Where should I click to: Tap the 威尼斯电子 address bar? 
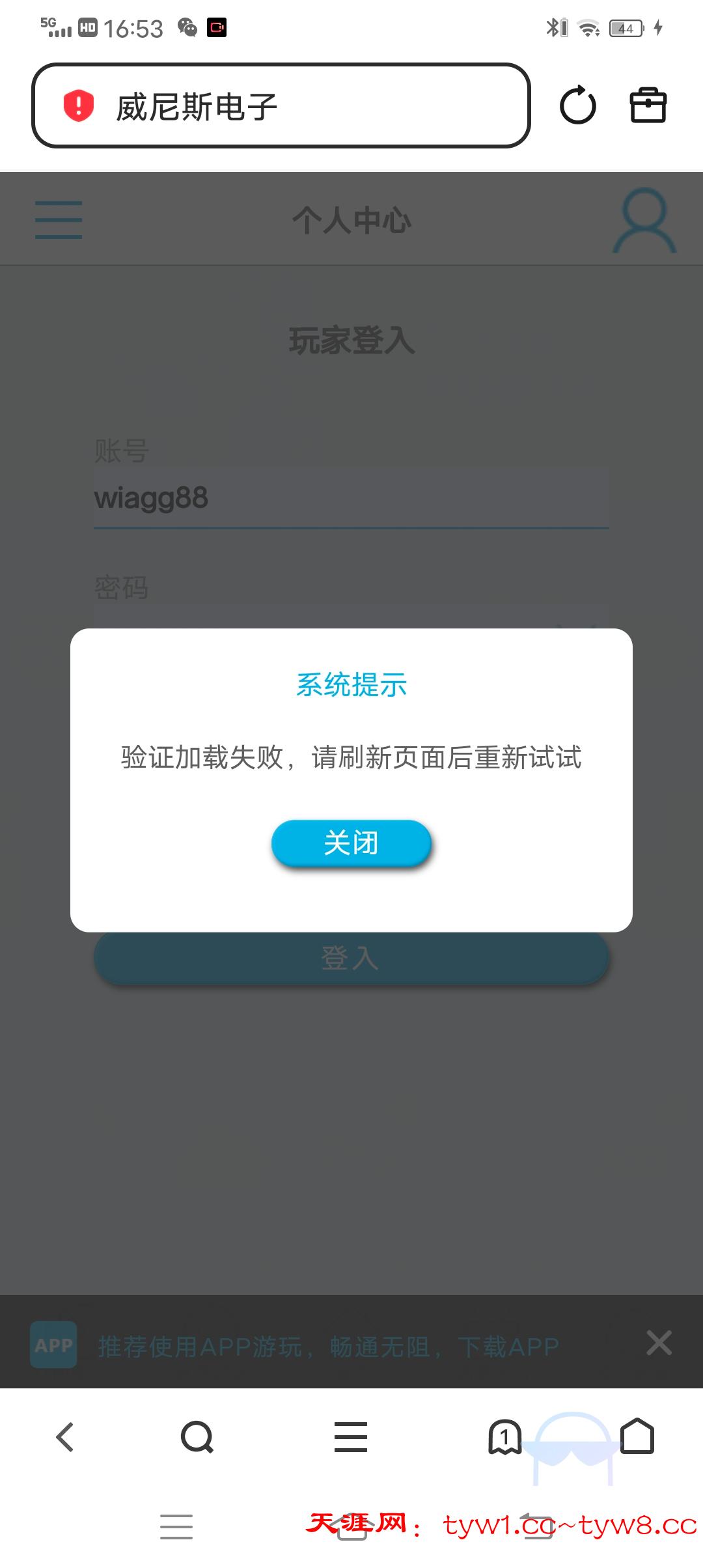(x=281, y=106)
